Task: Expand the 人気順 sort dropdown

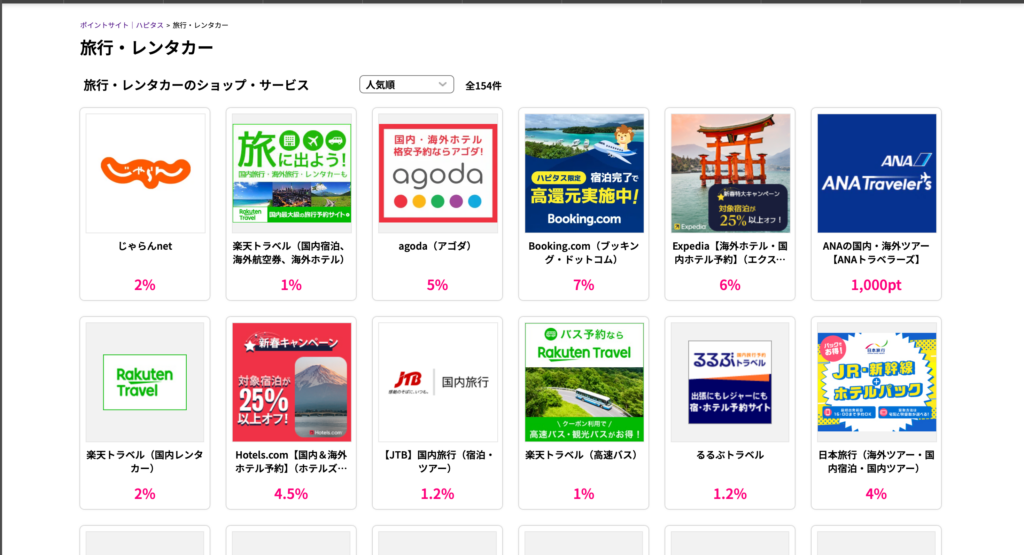Action: pos(406,85)
